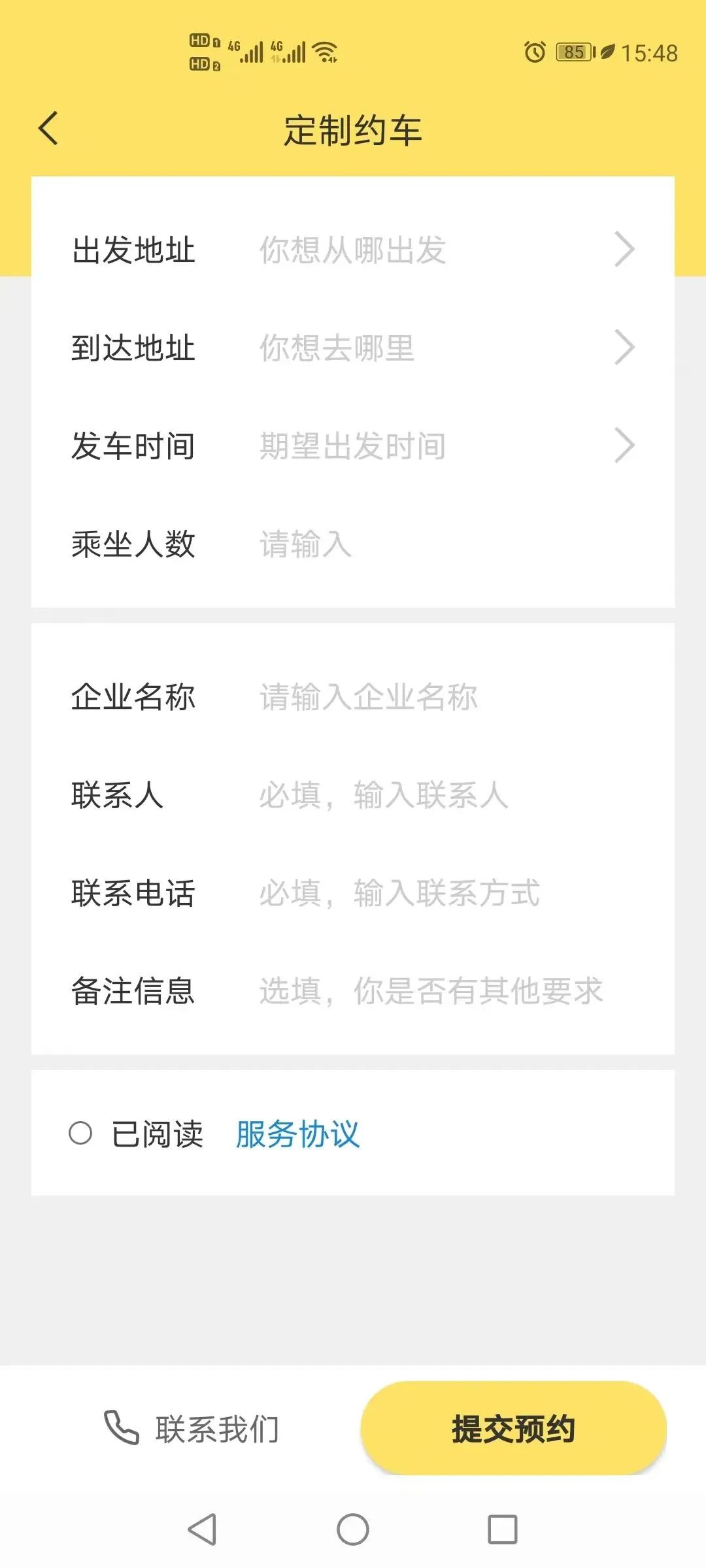This screenshot has height=1568, width=706.
Task: Check the 已阅读 agreement circle
Action: (80, 1134)
